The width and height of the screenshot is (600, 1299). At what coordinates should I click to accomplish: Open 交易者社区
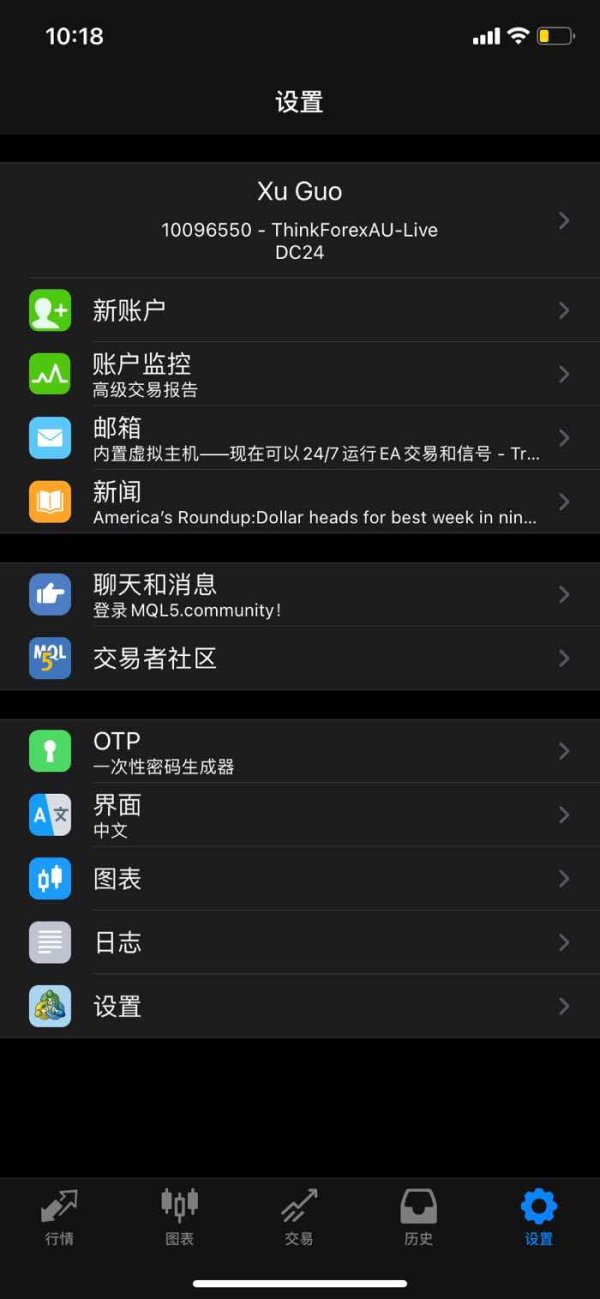coord(300,658)
